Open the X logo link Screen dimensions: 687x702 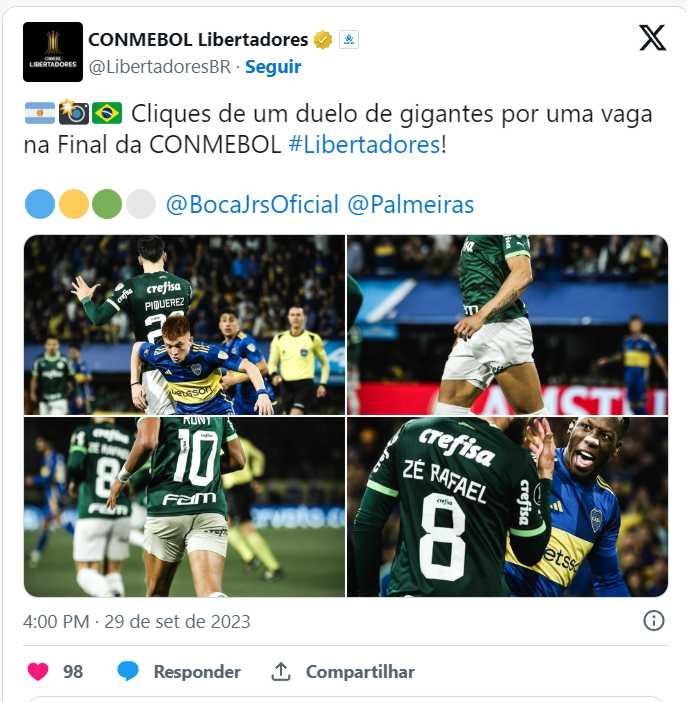point(652,39)
